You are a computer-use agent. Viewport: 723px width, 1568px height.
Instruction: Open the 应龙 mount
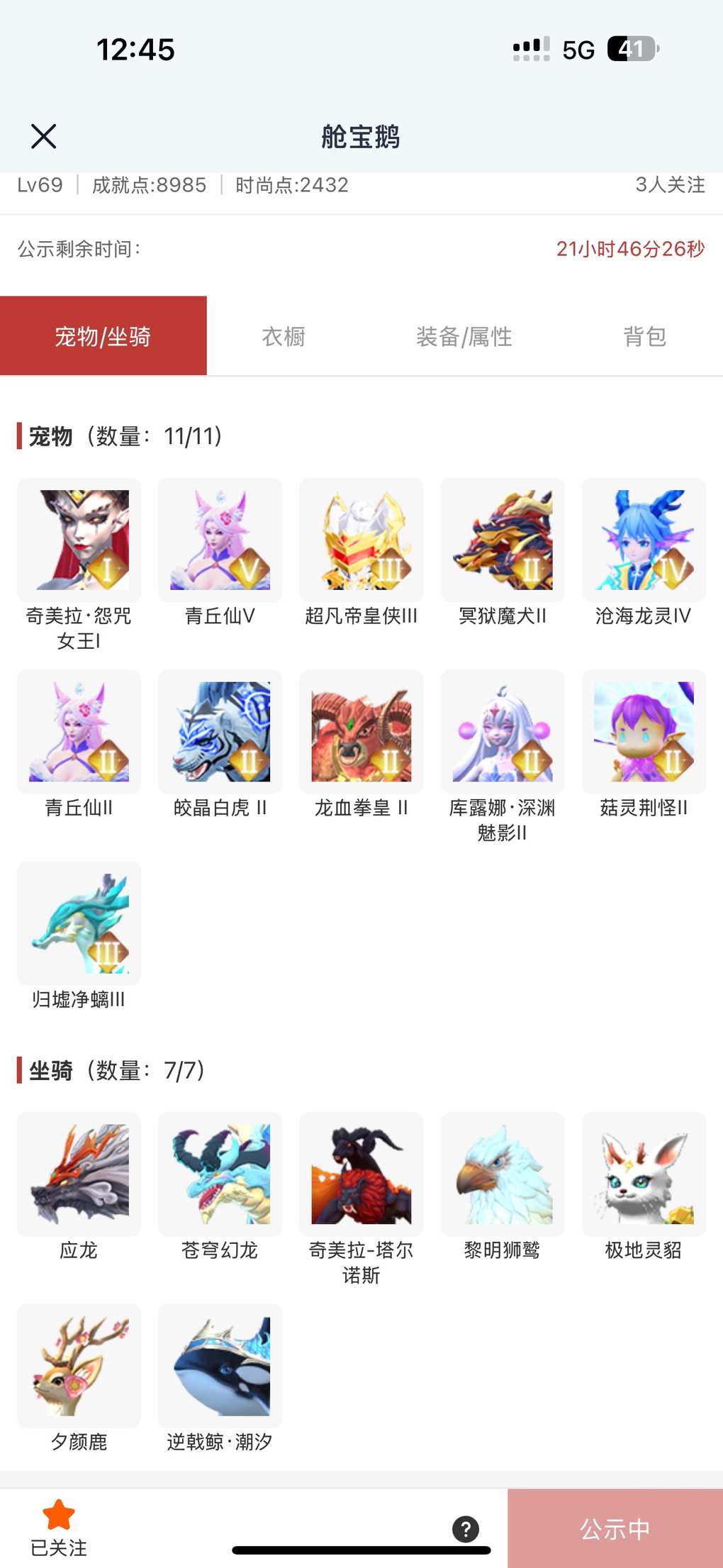[x=79, y=1174]
